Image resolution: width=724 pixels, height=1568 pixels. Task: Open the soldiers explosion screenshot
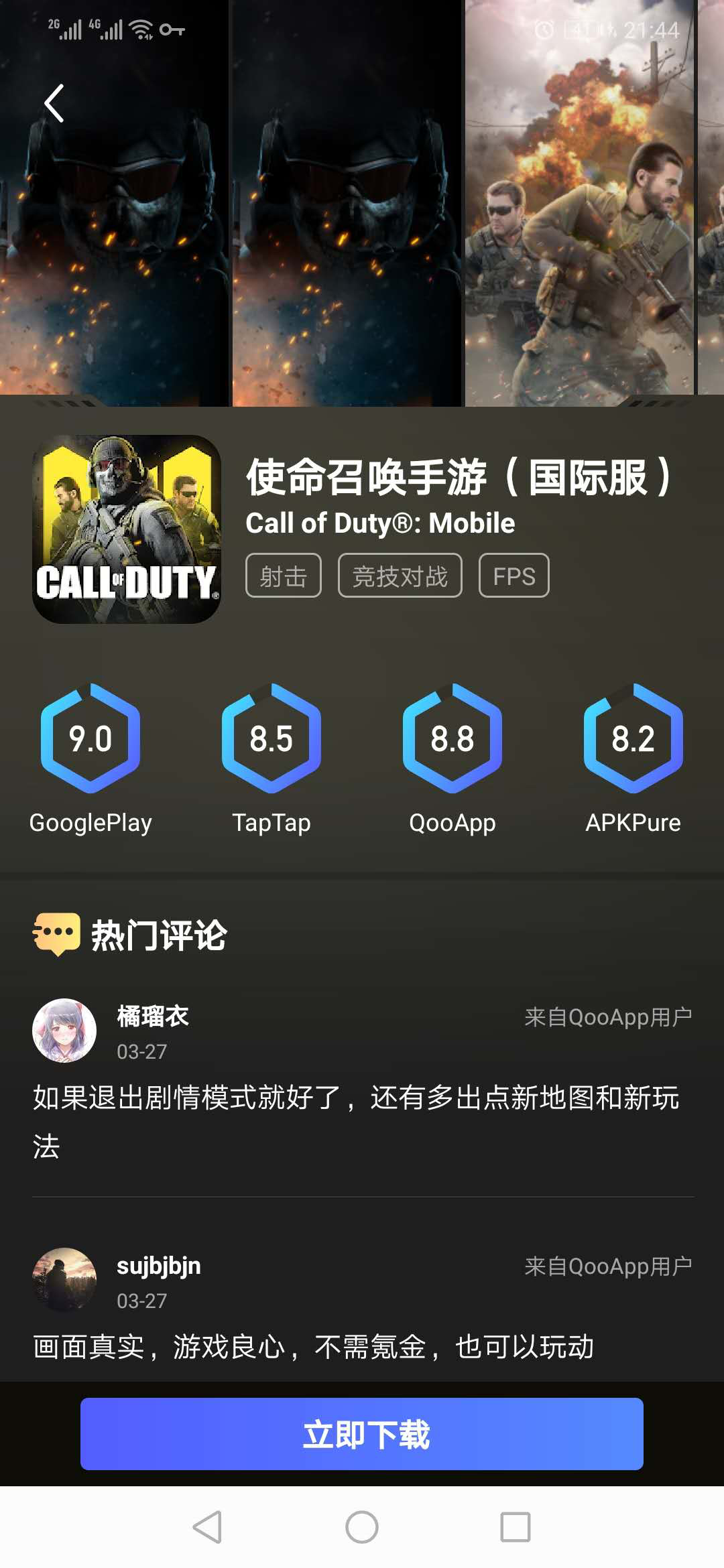pyautogui.click(x=579, y=201)
